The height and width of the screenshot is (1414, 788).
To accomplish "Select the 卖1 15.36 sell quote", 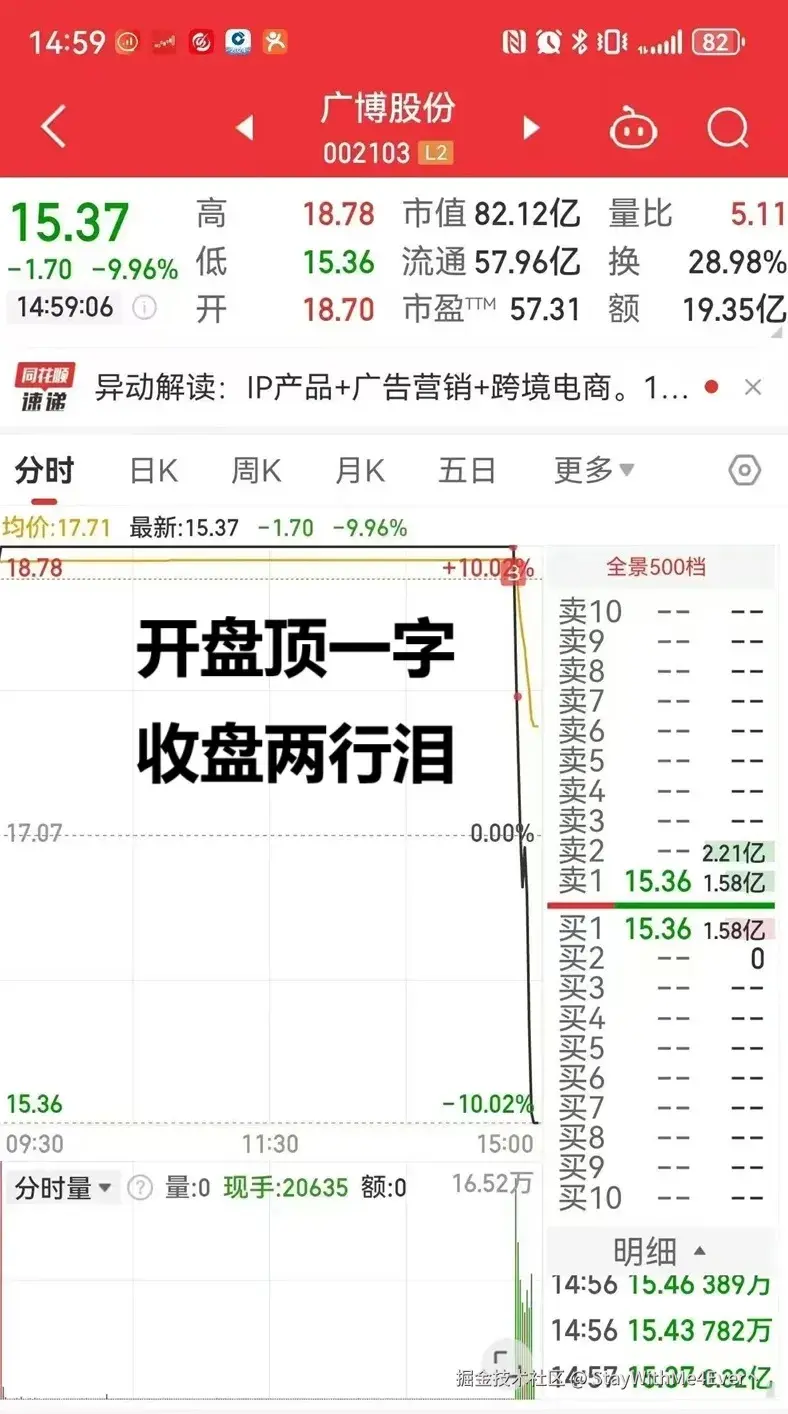I will (x=660, y=883).
